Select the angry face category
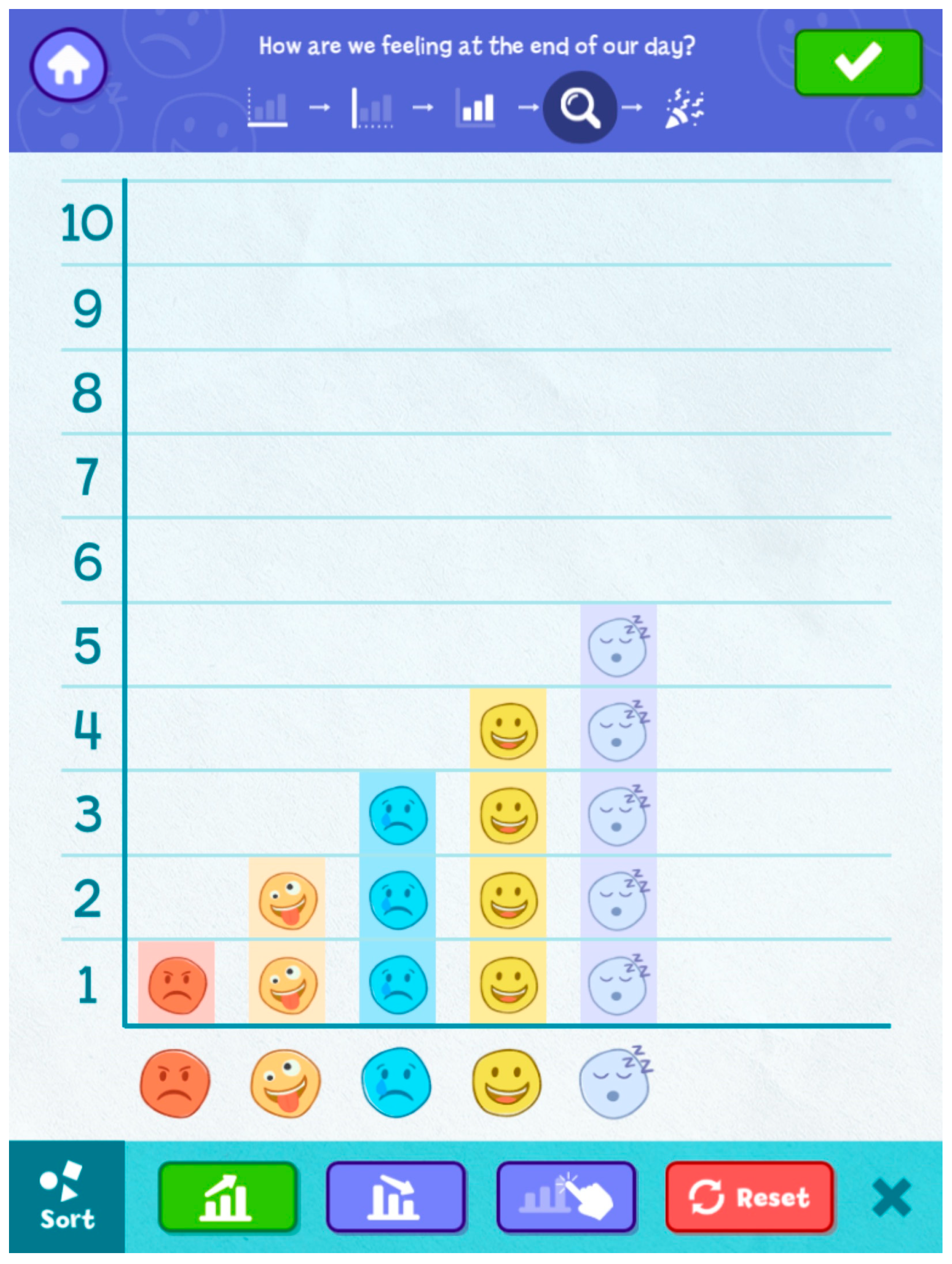952x1264 pixels. (175, 1083)
